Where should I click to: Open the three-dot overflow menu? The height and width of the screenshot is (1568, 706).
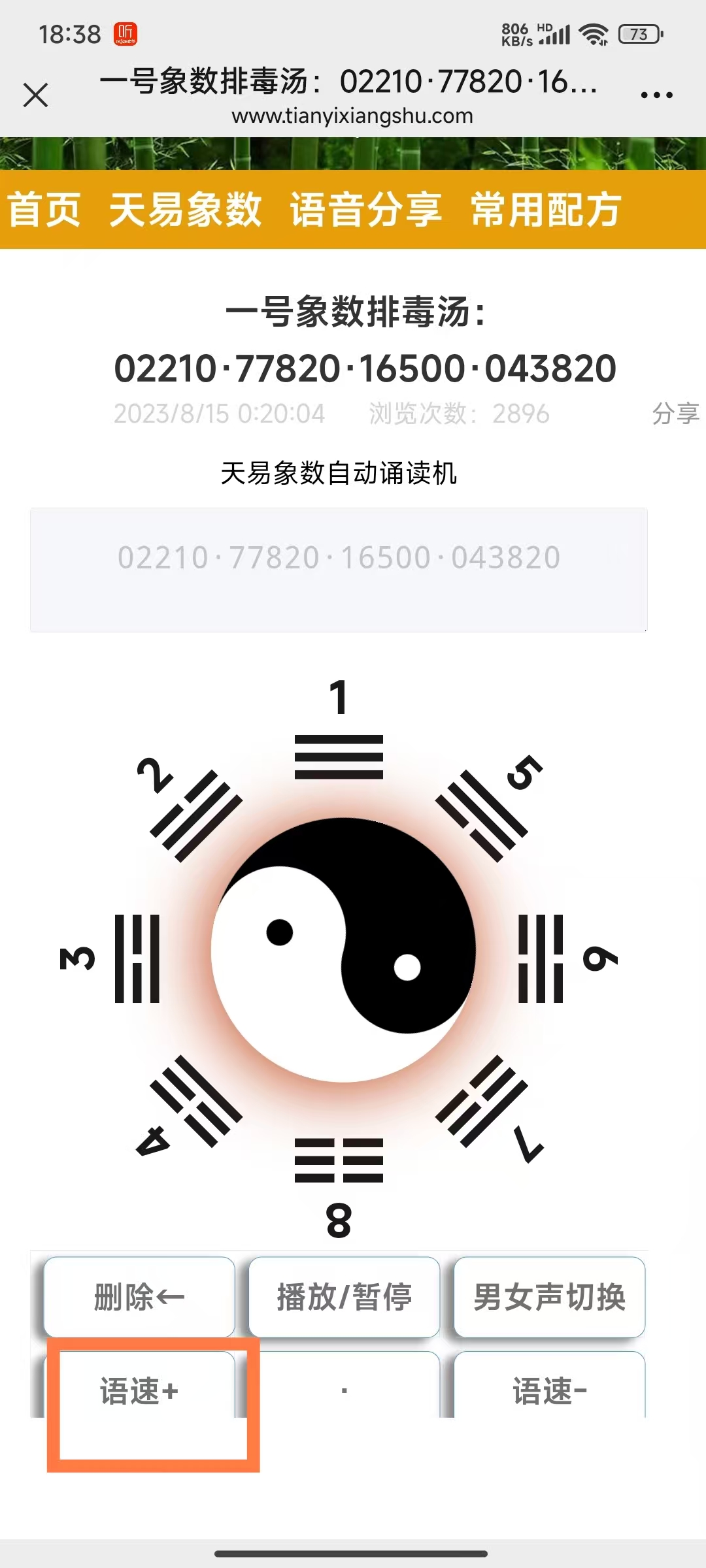tap(656, 95)
